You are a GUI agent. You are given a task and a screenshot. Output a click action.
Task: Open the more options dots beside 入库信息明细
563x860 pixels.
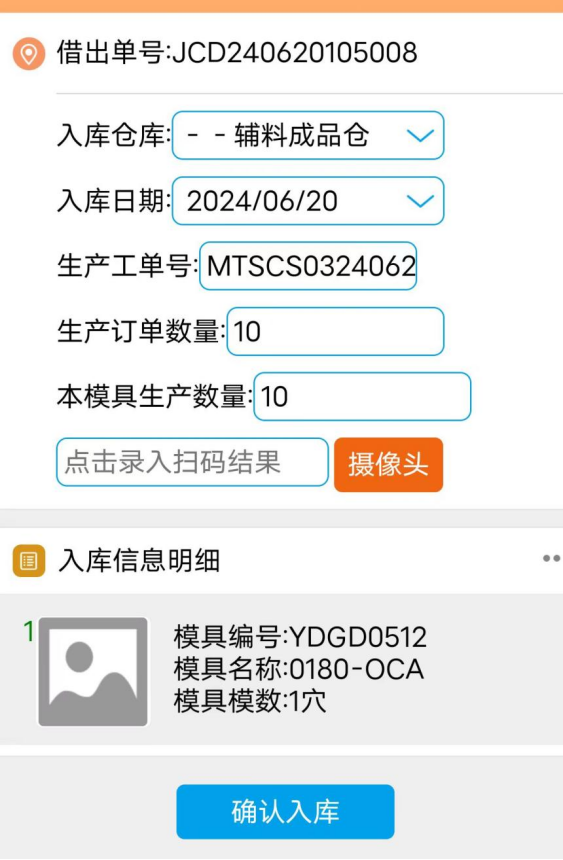click(x=551, y=558)
